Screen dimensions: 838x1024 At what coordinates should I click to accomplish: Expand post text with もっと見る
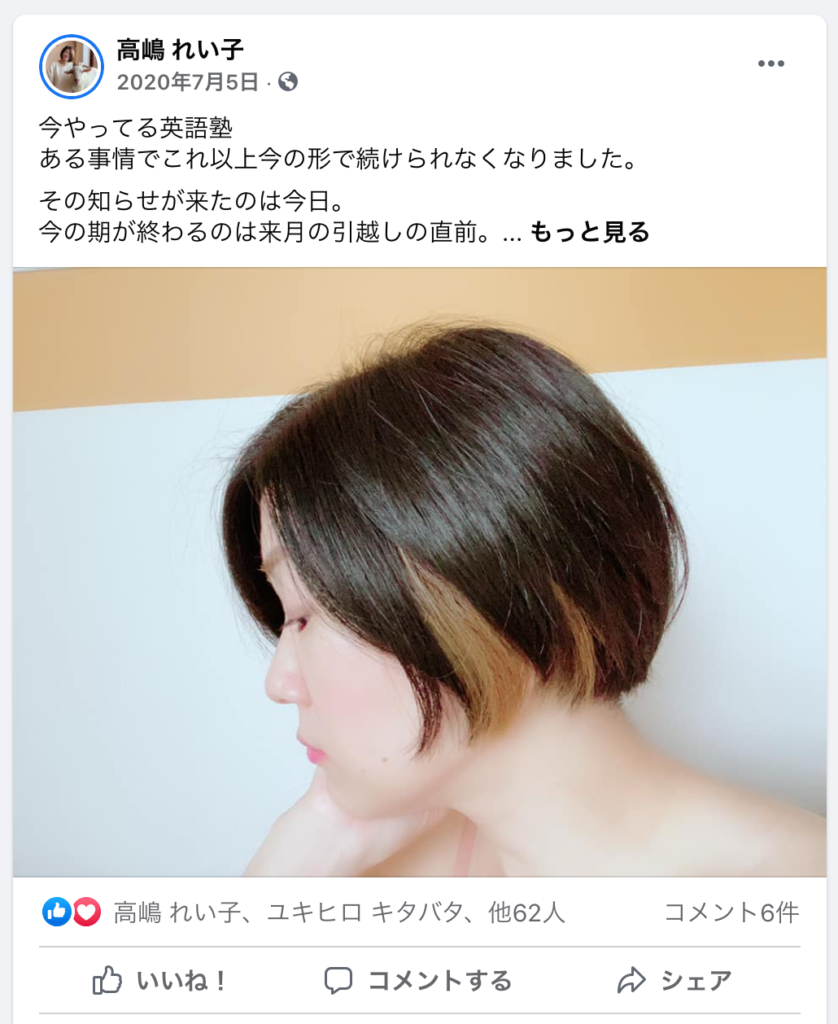click(589, 233)
